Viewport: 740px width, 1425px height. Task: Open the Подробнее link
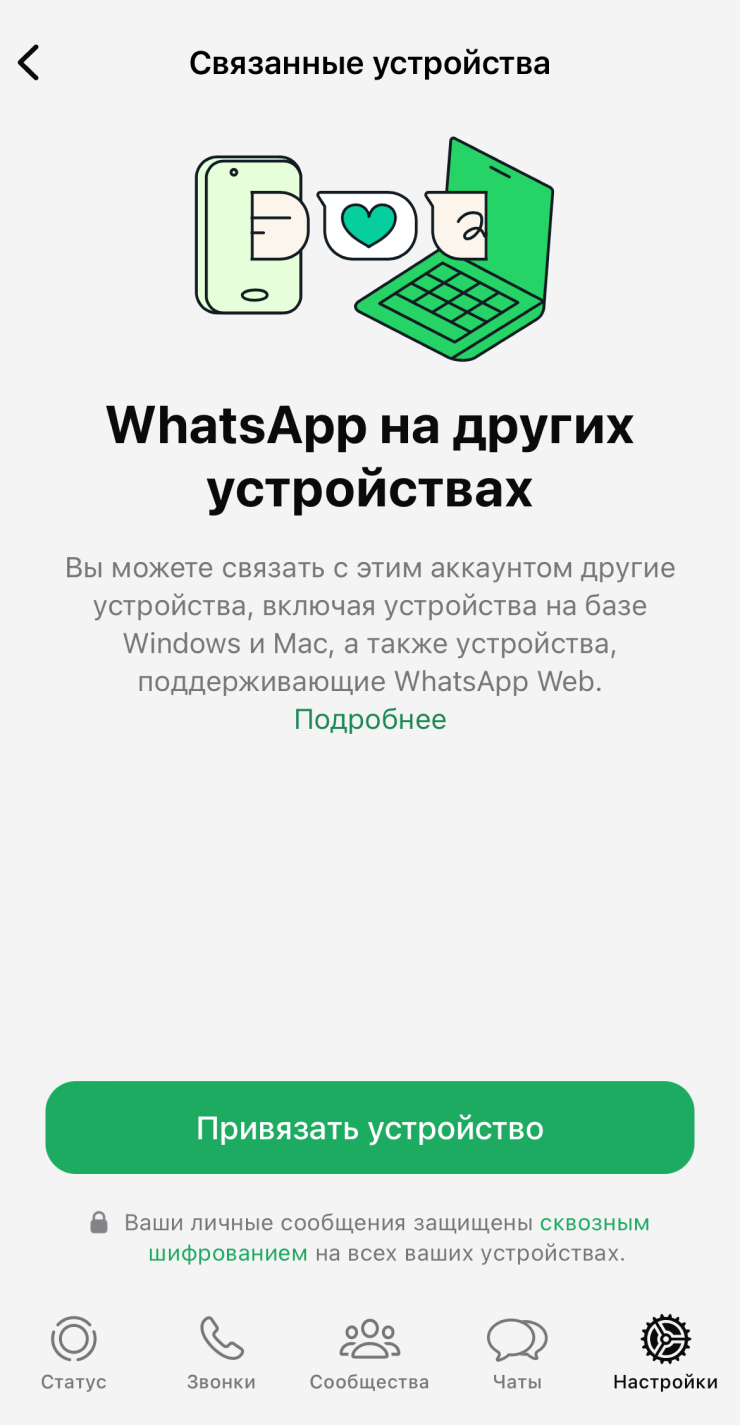(370, 719)
